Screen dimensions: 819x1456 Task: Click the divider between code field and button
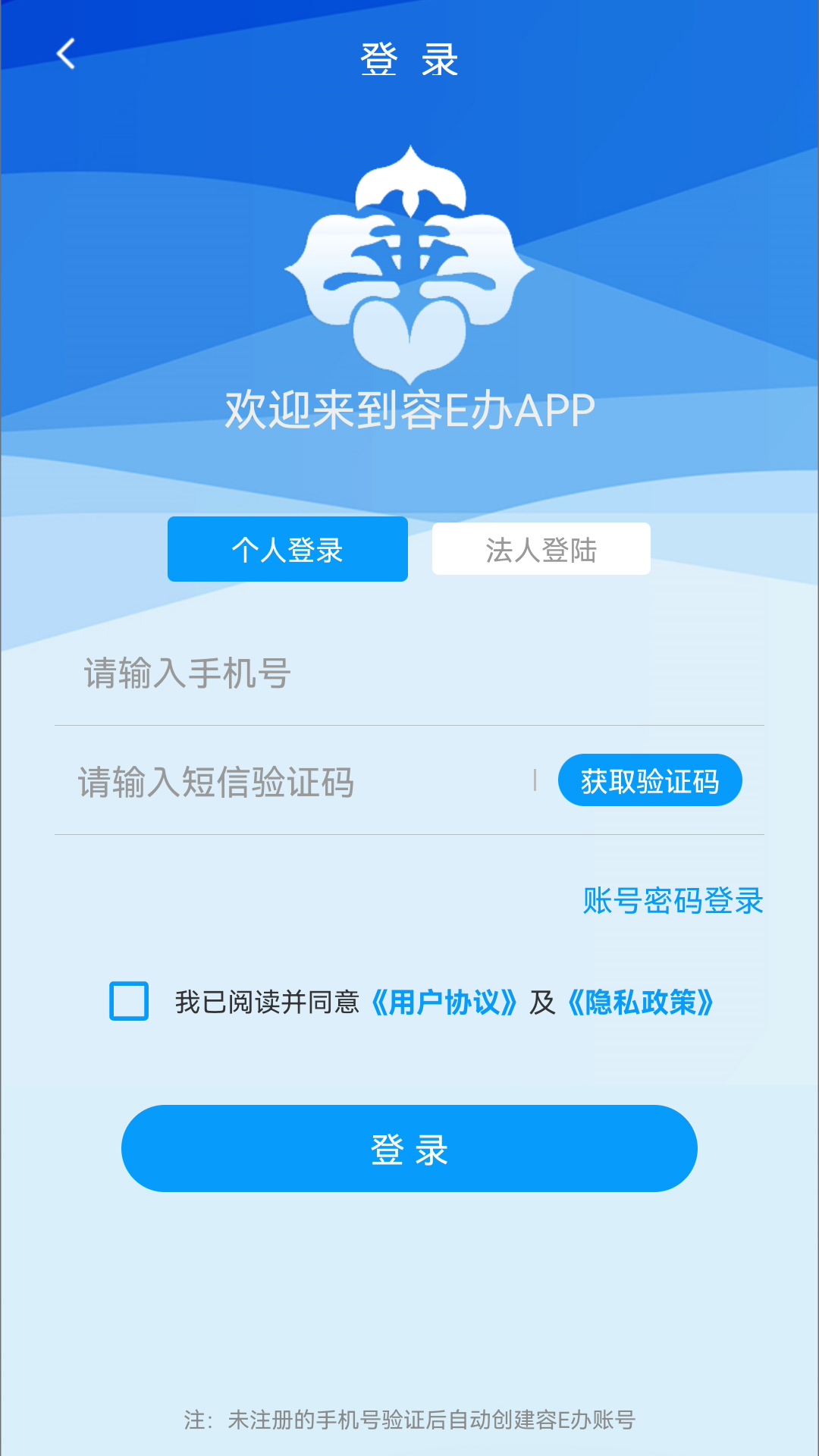point(535,780)
